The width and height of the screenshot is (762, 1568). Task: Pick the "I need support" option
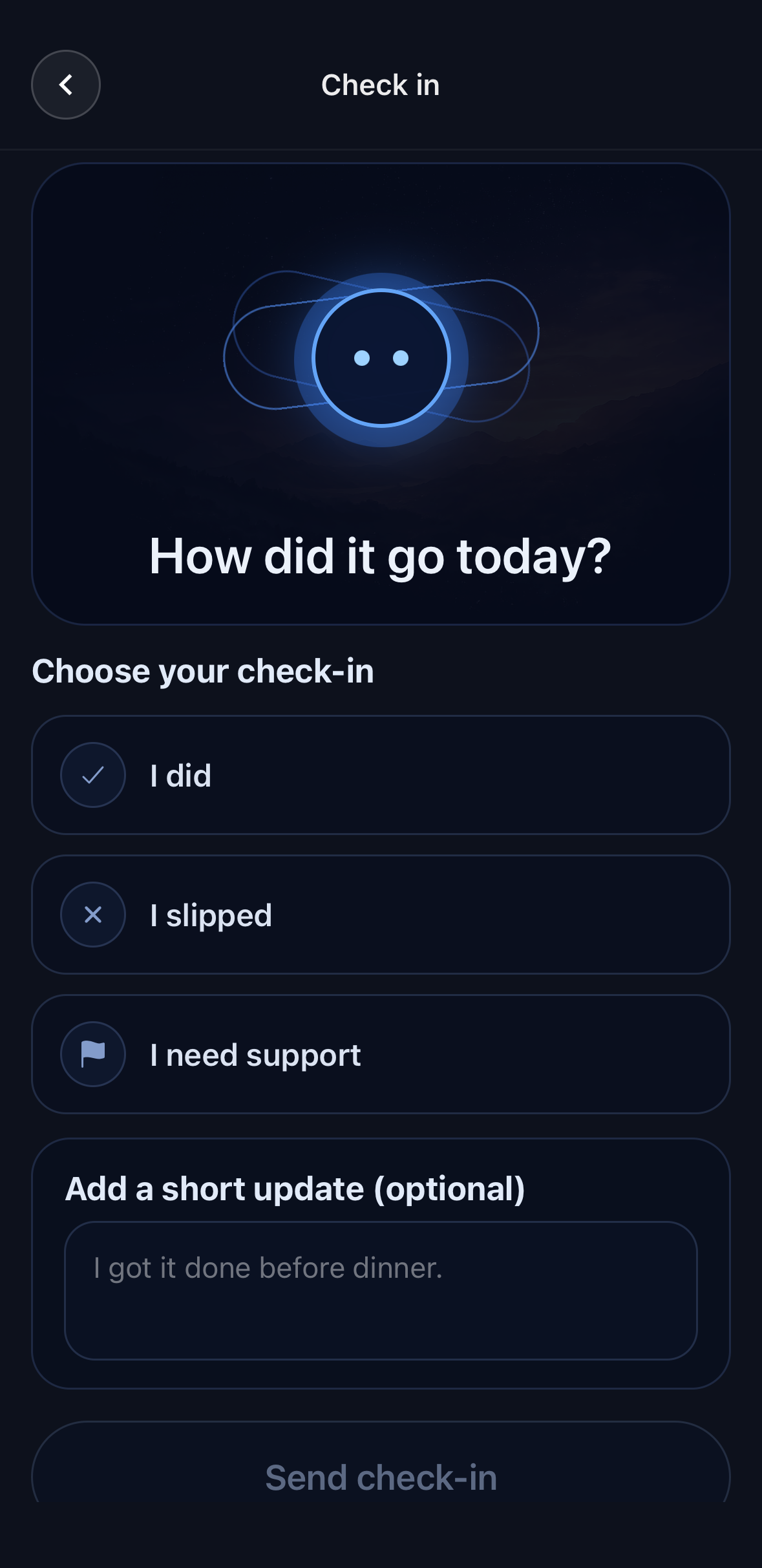click(x=381, y=1054)
